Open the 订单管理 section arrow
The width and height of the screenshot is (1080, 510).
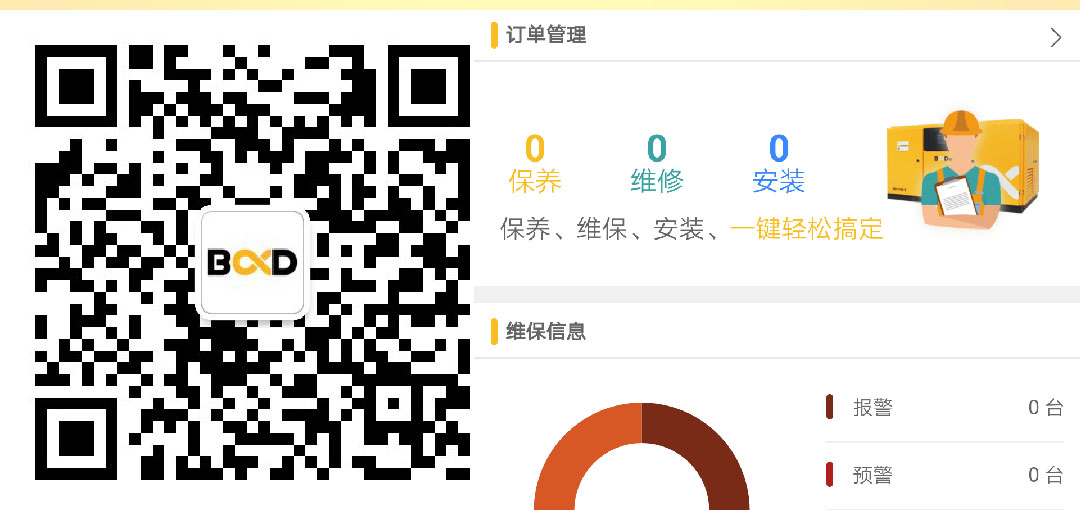click(1055, 37)
